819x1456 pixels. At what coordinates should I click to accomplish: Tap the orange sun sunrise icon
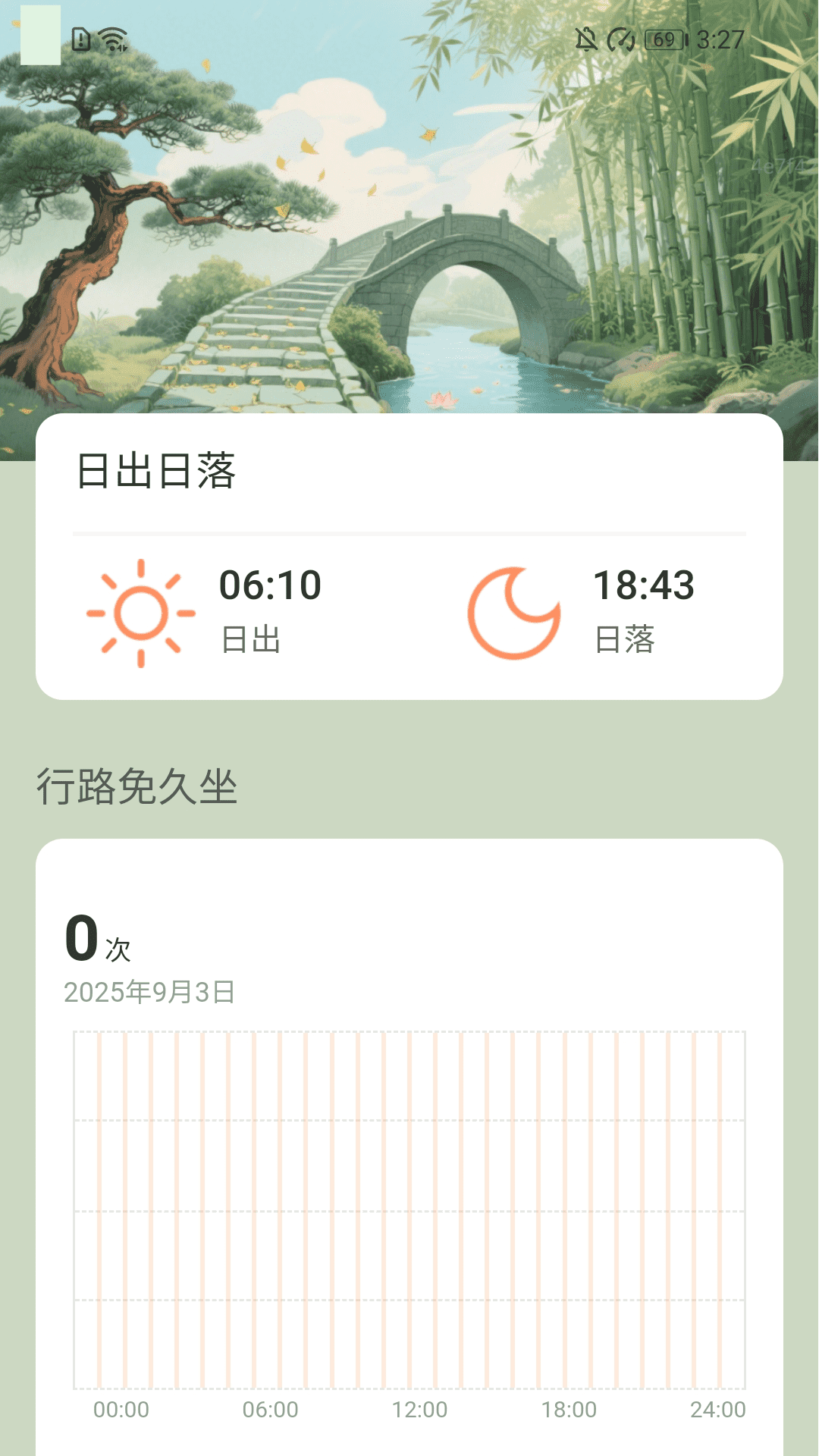coord(141,612)
